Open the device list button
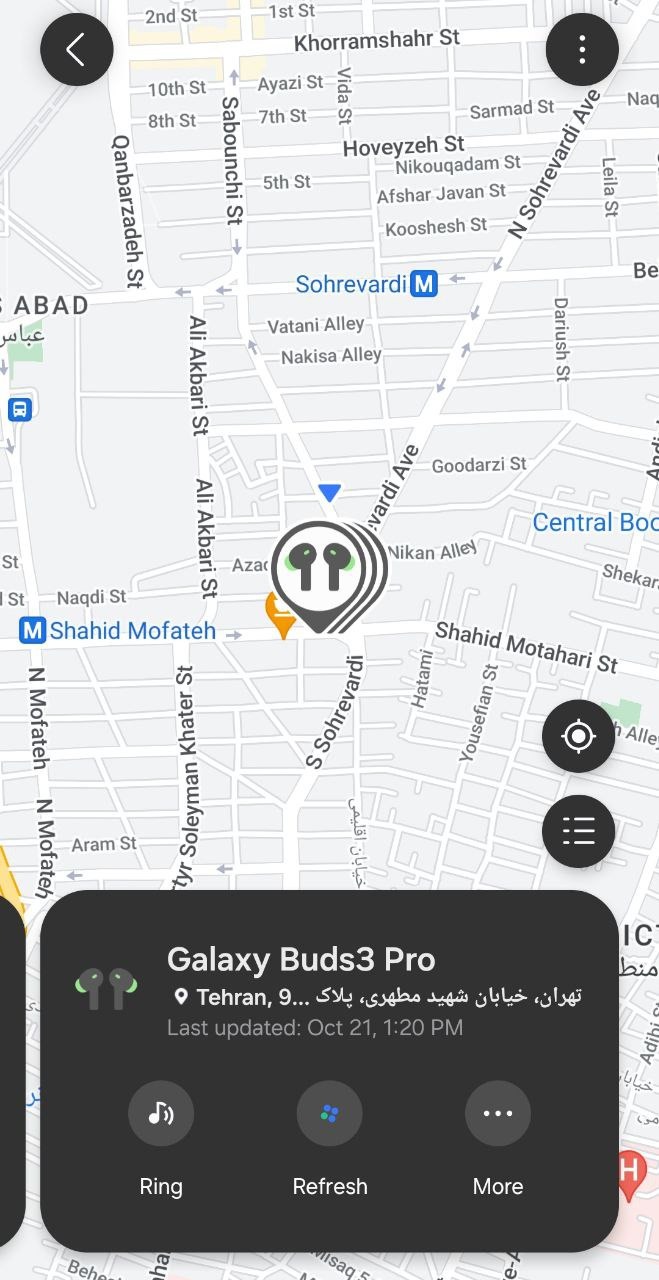Image resolution: width=659 pixels, height=1280 pixels. [578, 831]
